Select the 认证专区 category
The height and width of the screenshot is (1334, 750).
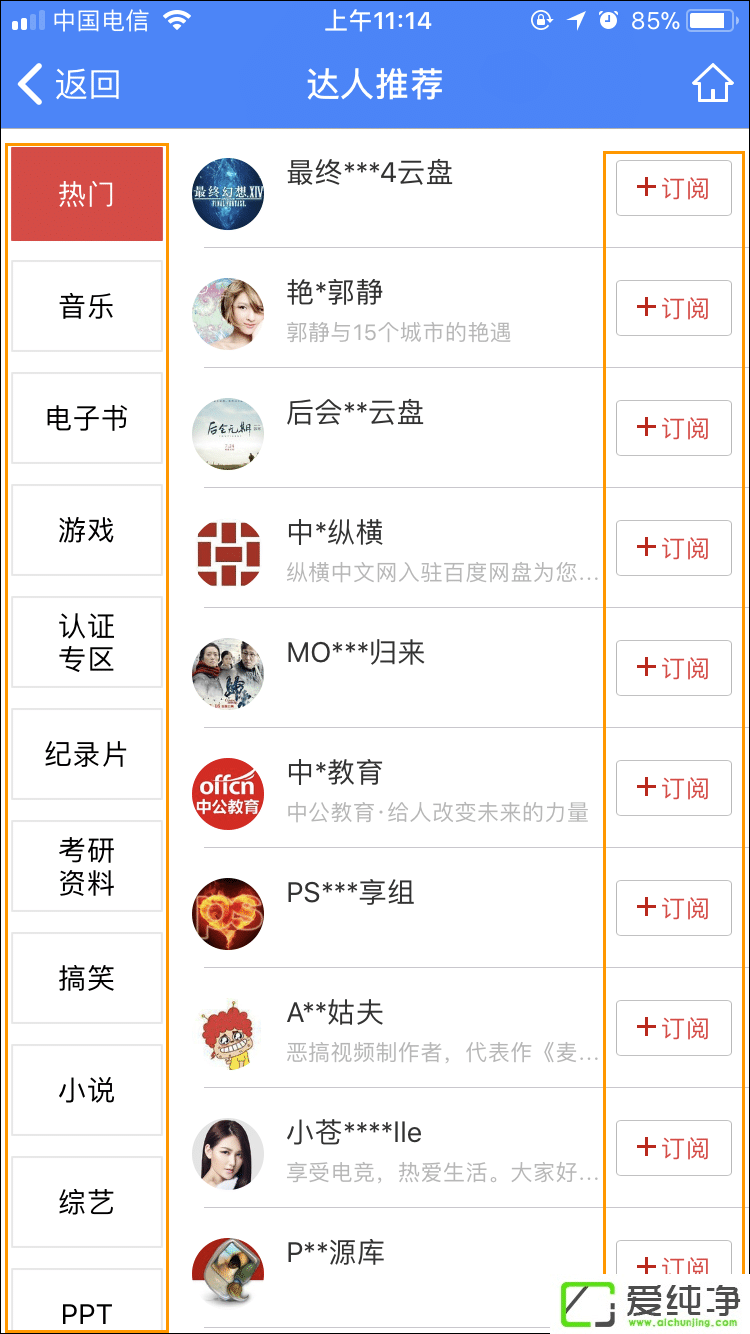pyautogui.click(x=87, y=642)
